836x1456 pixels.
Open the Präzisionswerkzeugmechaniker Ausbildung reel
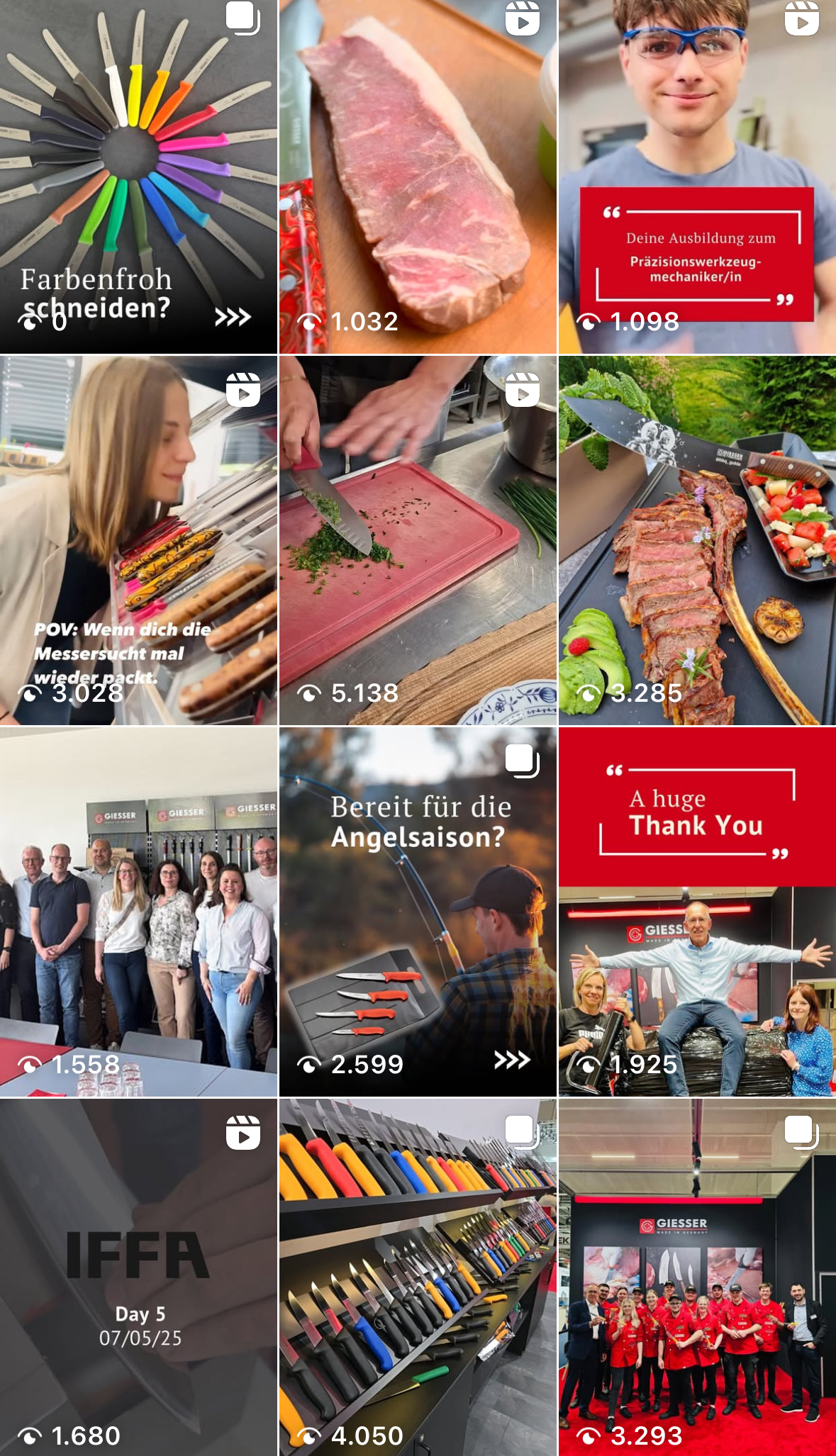point(697,177)
